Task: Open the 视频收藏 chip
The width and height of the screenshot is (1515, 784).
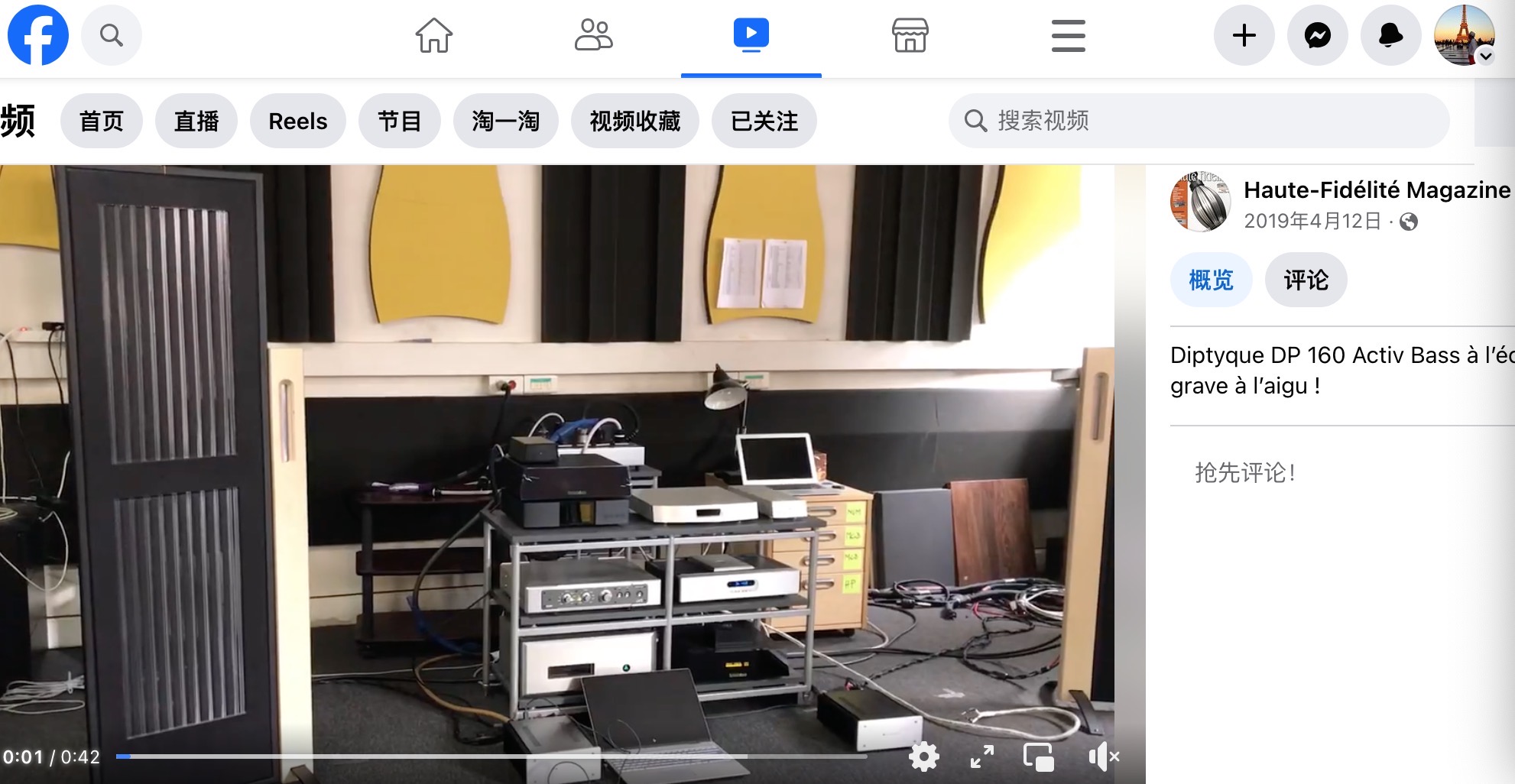Action: pyautogui.click(x=634, y=121)
